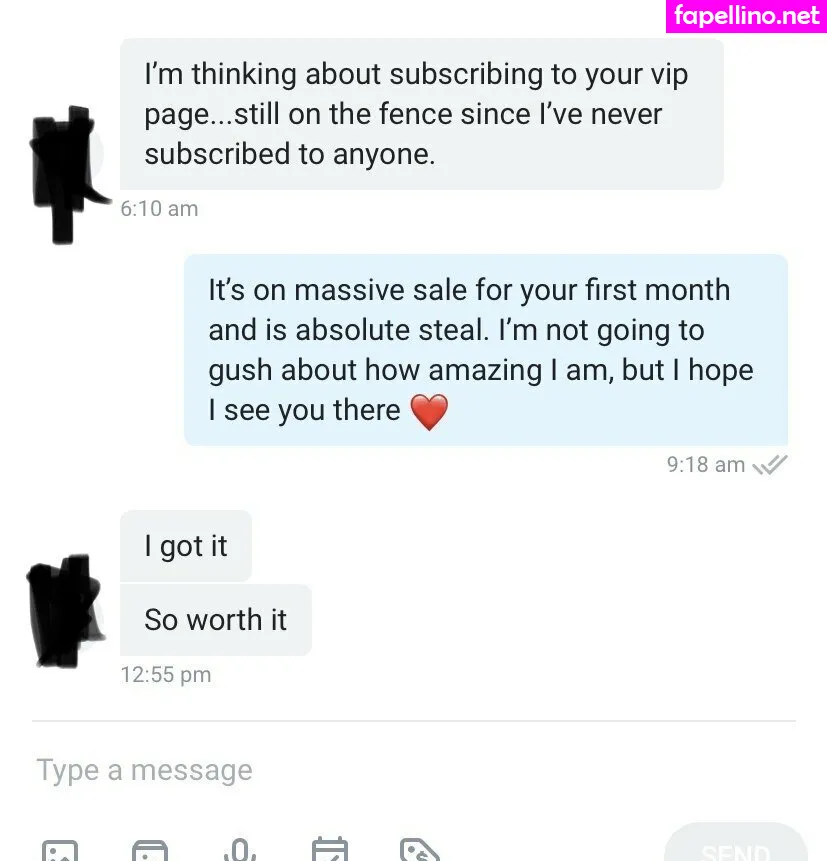Screen dimensions: 827x861
Task: Select the 'So worth it' message bubble
Action: click(216, 620)
